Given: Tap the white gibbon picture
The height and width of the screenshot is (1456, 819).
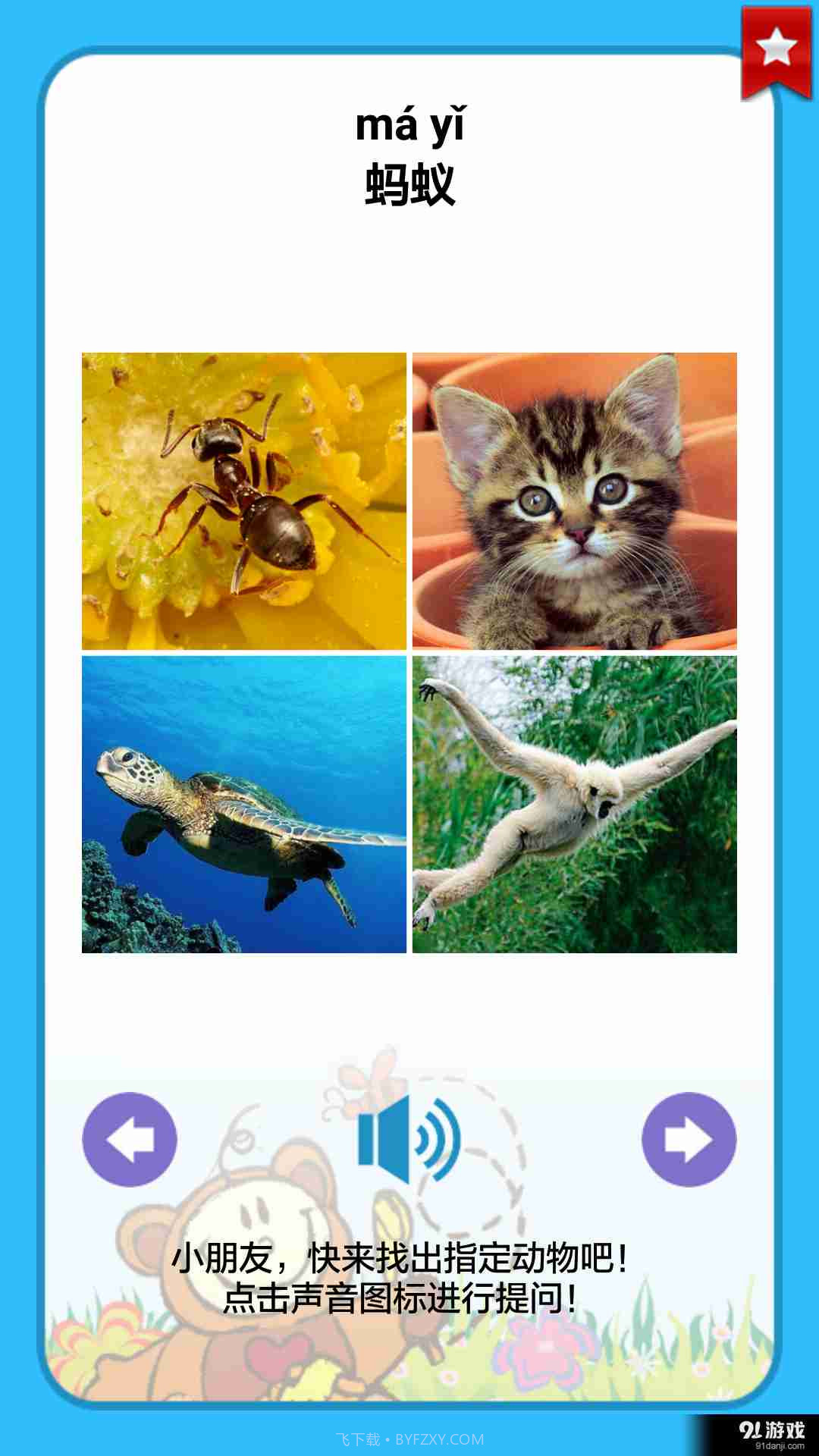Looking at the screenshot, I should tap(574, 804).
